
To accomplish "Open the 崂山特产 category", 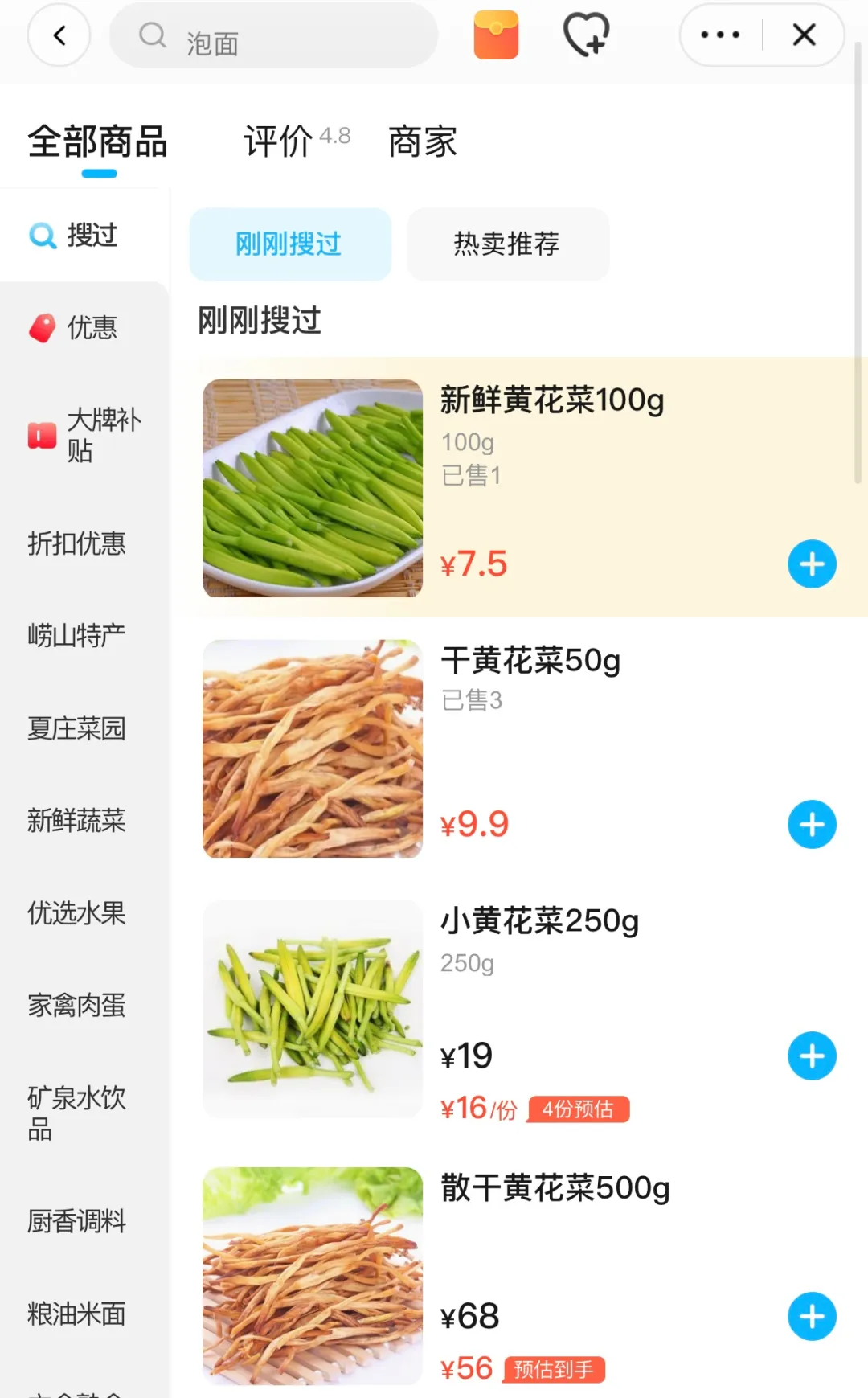I will (x=77, y=636).
